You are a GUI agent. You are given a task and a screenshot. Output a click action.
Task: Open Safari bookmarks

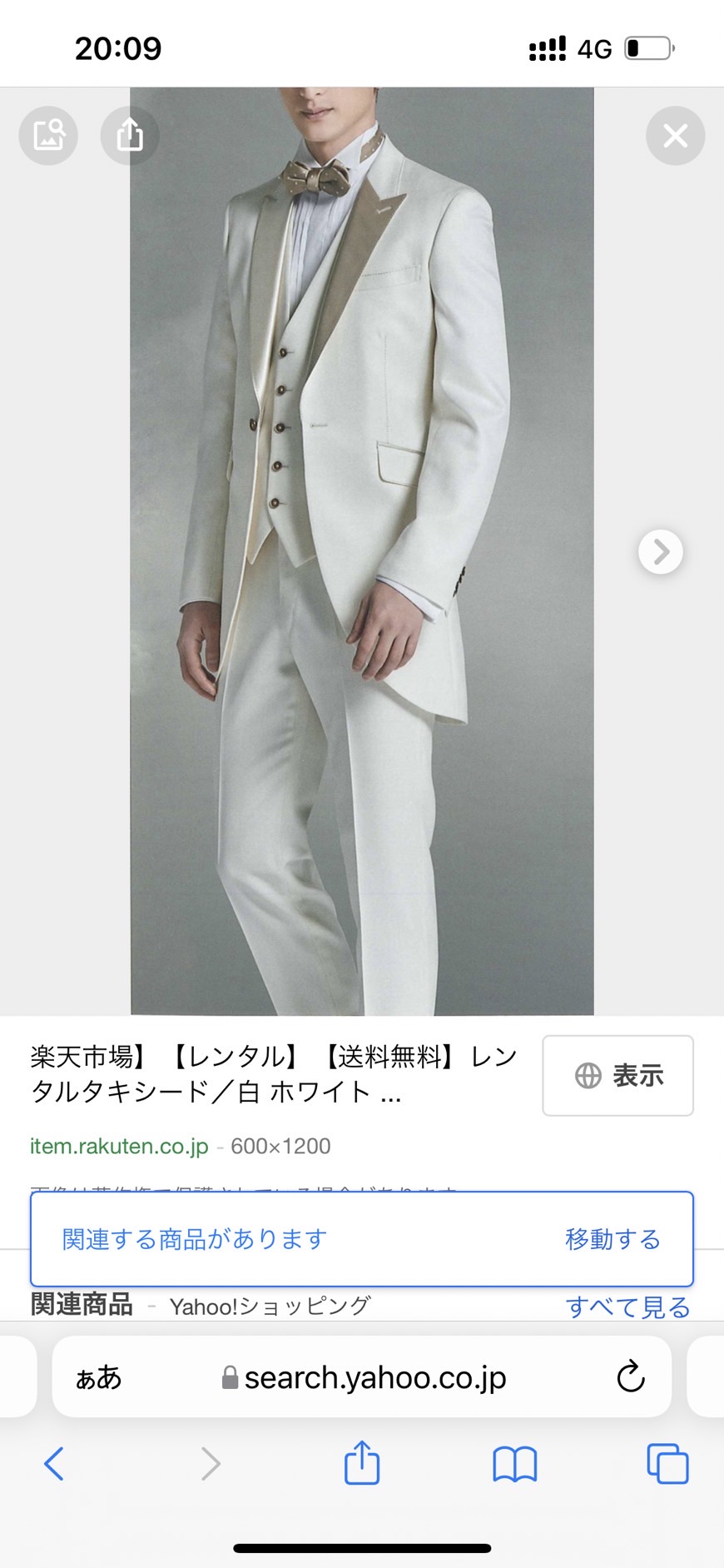(x=515, y=1463)
